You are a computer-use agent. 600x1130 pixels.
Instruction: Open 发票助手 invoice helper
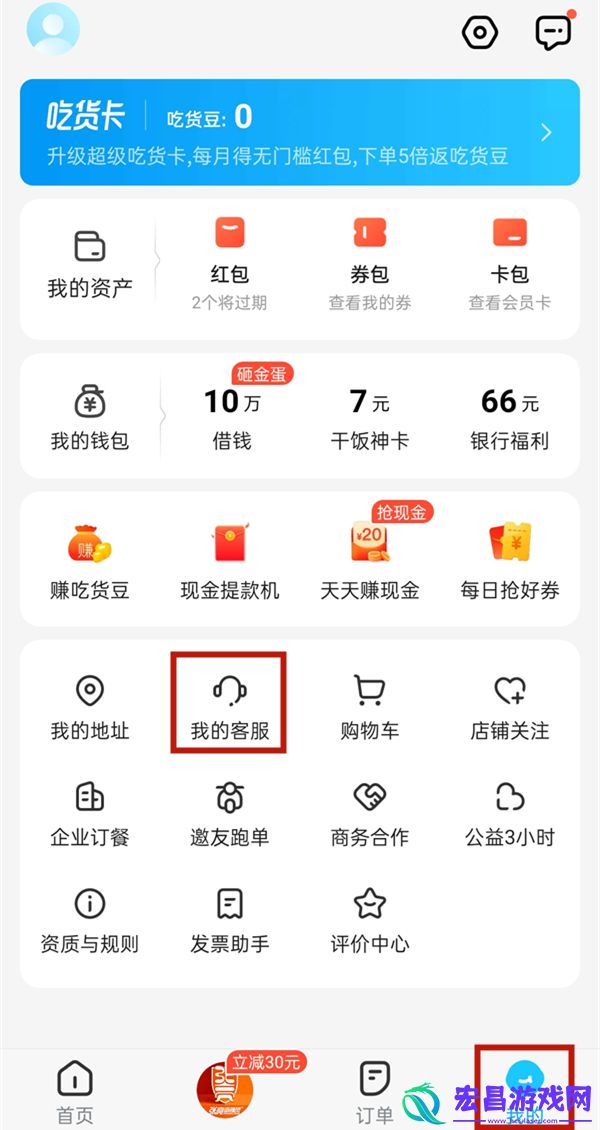229,920
